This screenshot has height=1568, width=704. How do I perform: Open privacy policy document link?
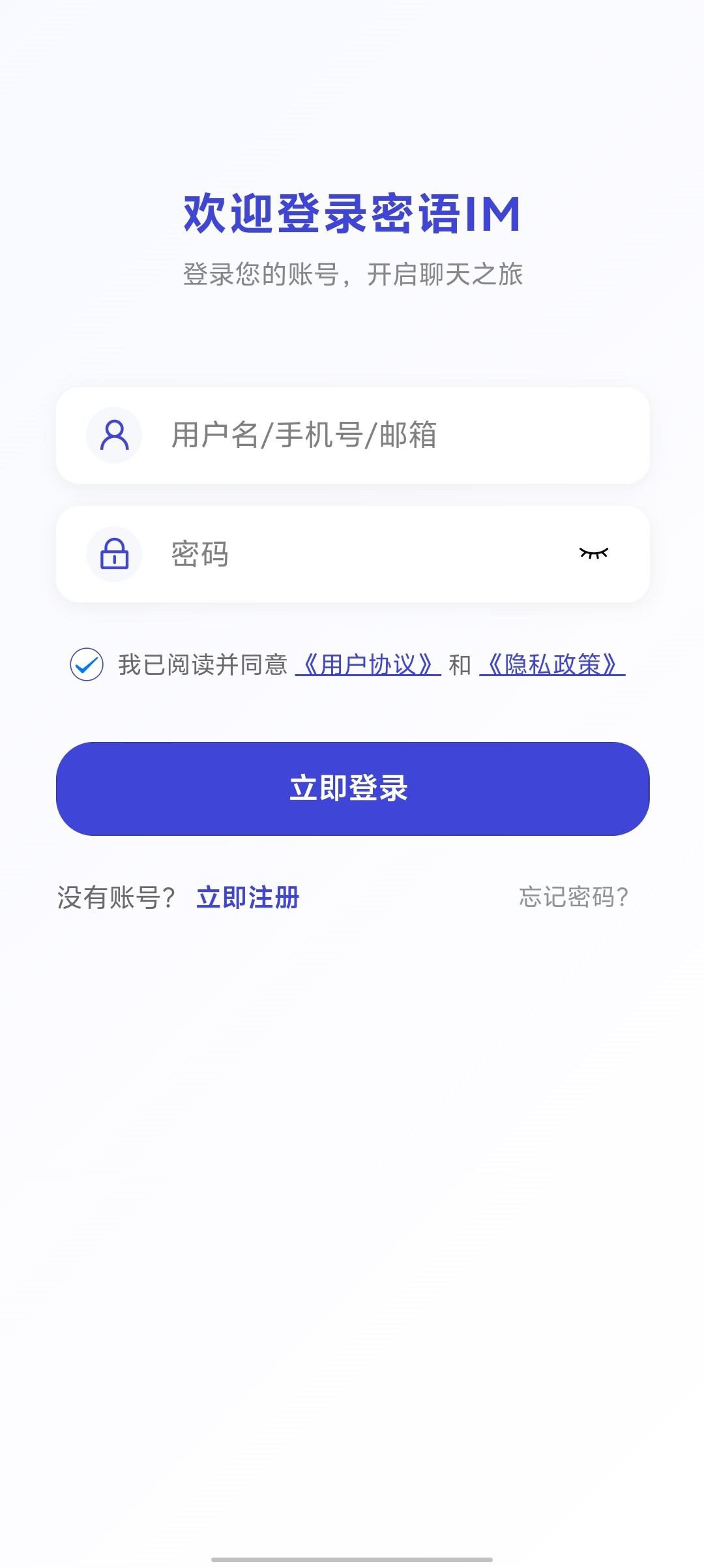point(551,665)
